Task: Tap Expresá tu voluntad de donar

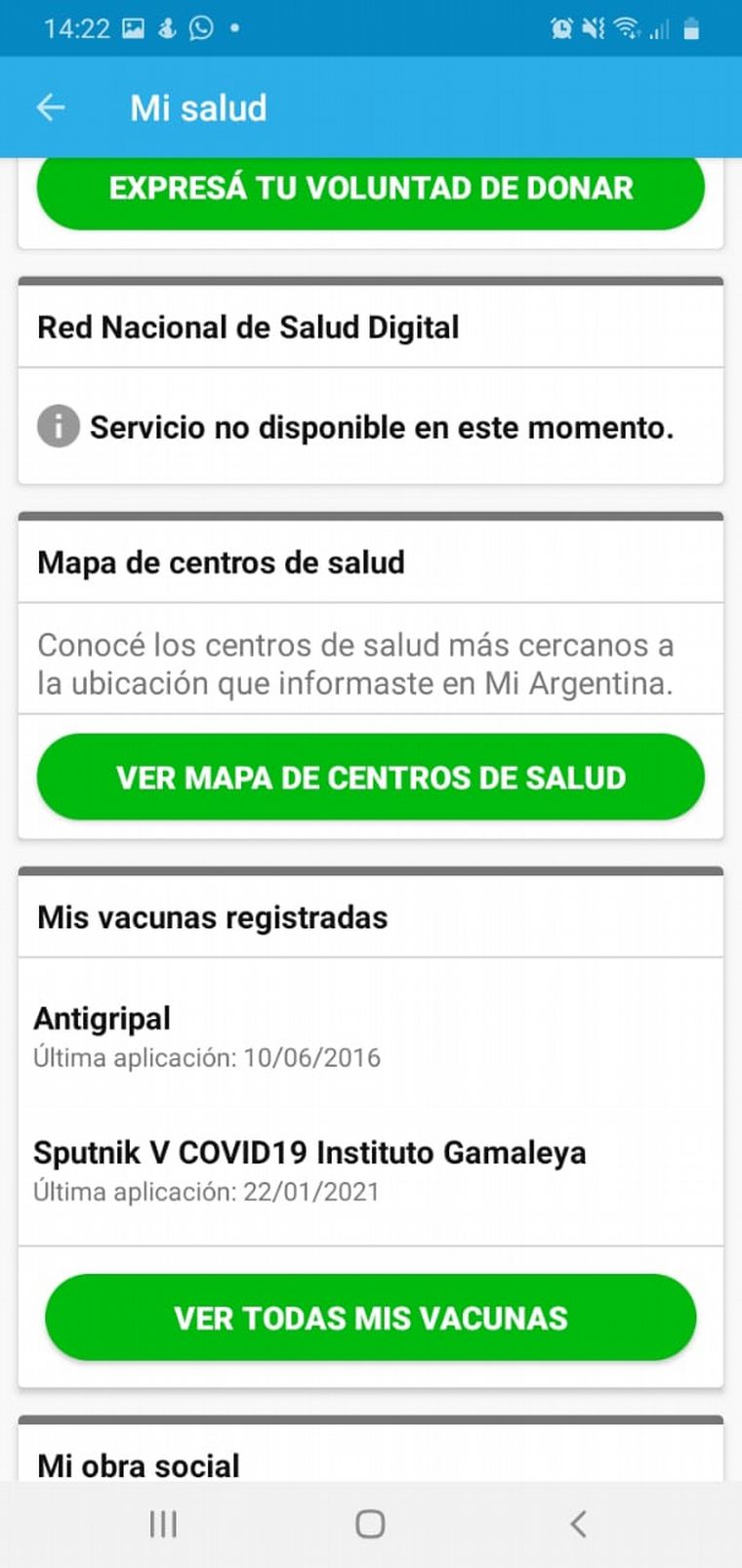Action: pos(371,191)
